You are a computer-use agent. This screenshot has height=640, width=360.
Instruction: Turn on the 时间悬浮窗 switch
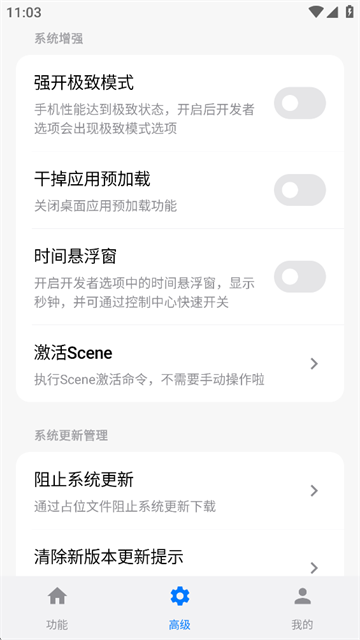tap(300, 277)
